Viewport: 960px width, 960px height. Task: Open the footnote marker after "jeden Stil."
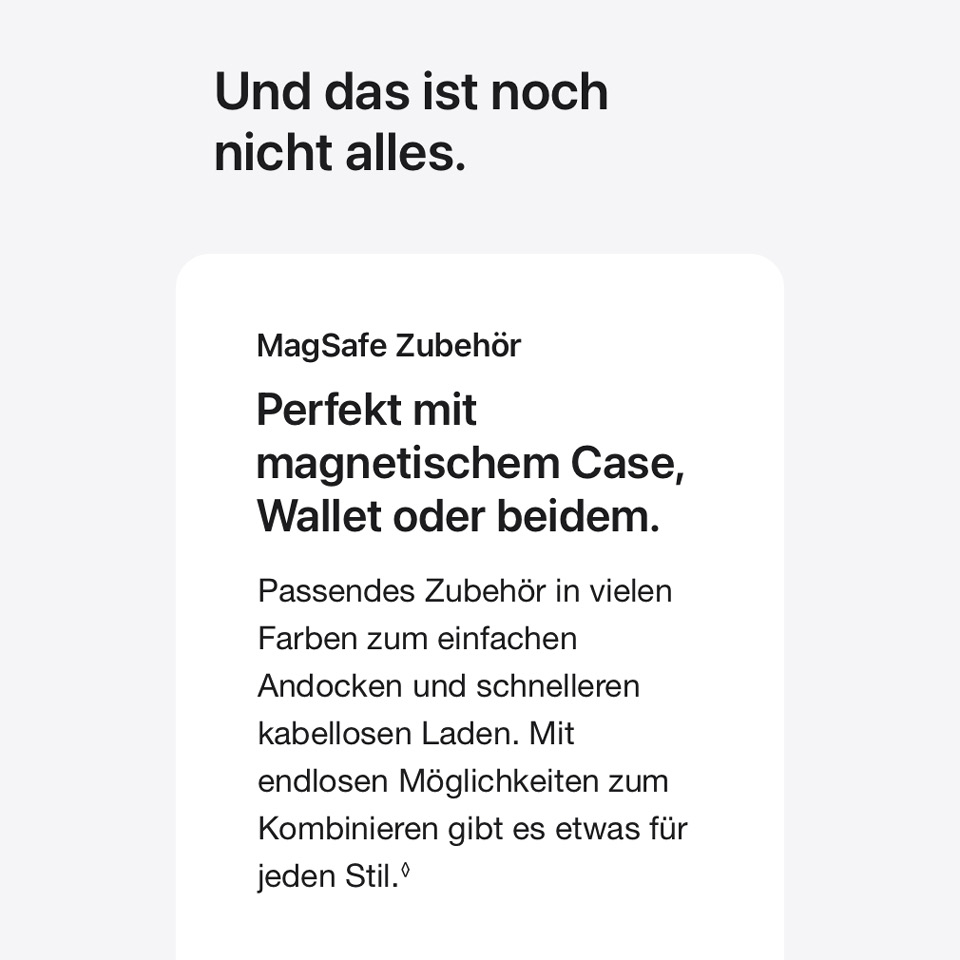(405, 870)
